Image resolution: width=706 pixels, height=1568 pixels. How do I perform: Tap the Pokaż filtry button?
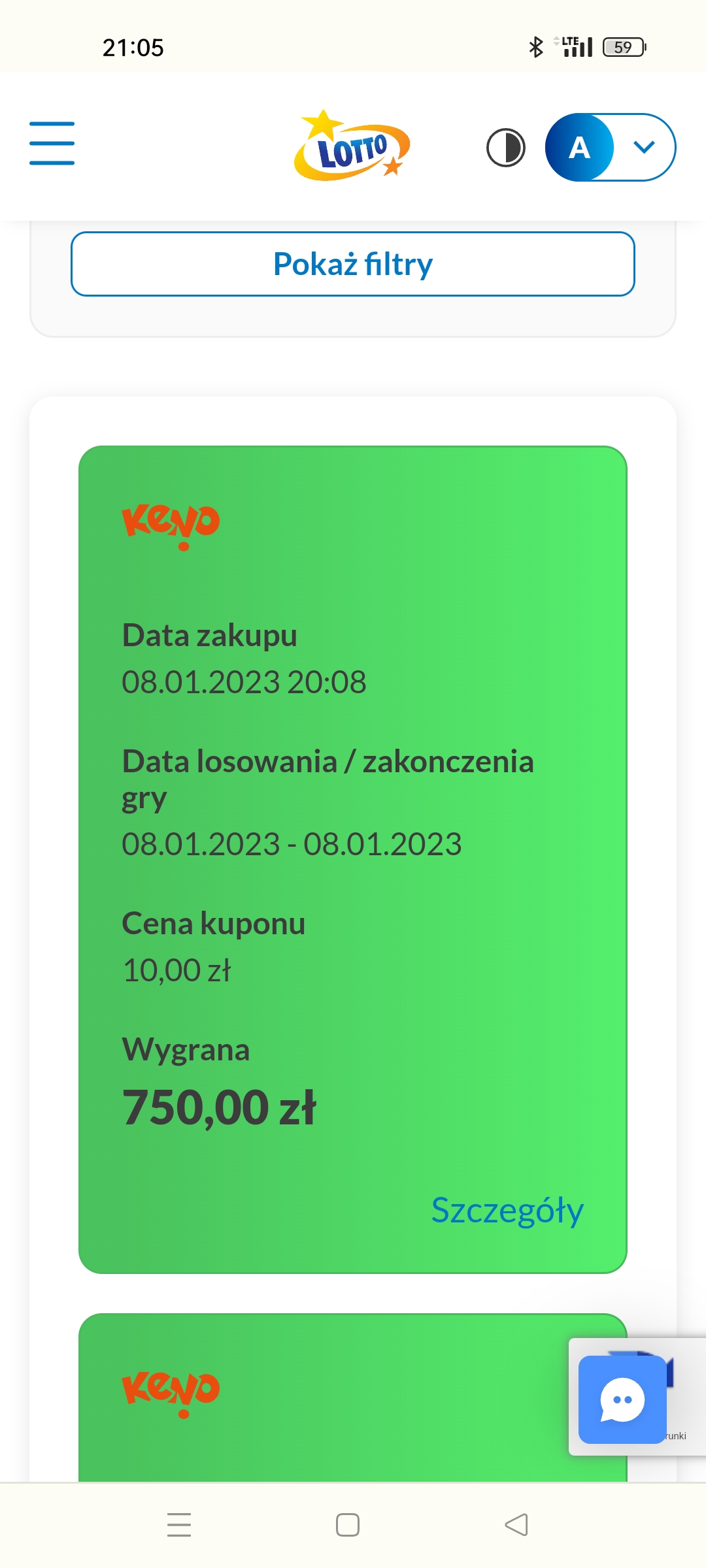point(353,264)
